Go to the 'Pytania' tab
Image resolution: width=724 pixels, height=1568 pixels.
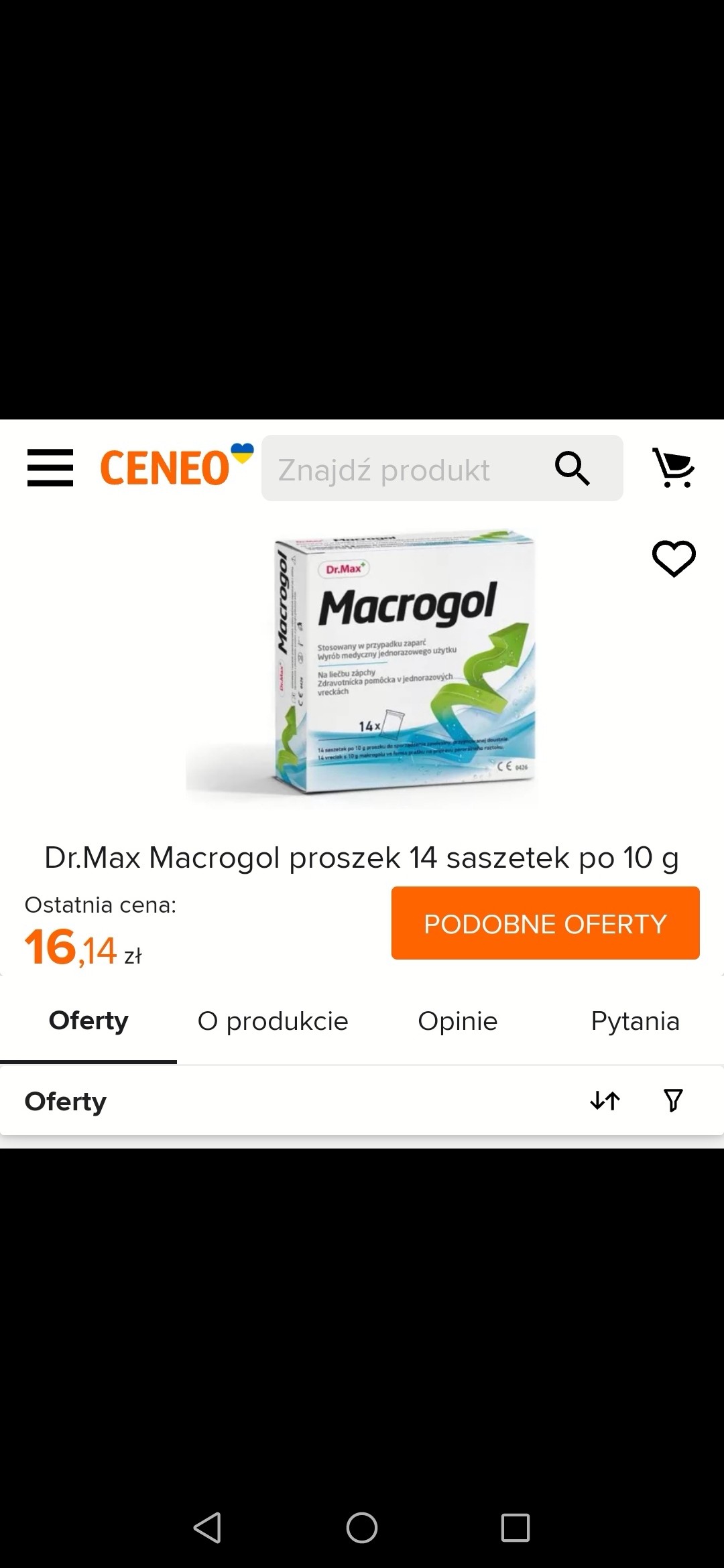[635, 1021]
